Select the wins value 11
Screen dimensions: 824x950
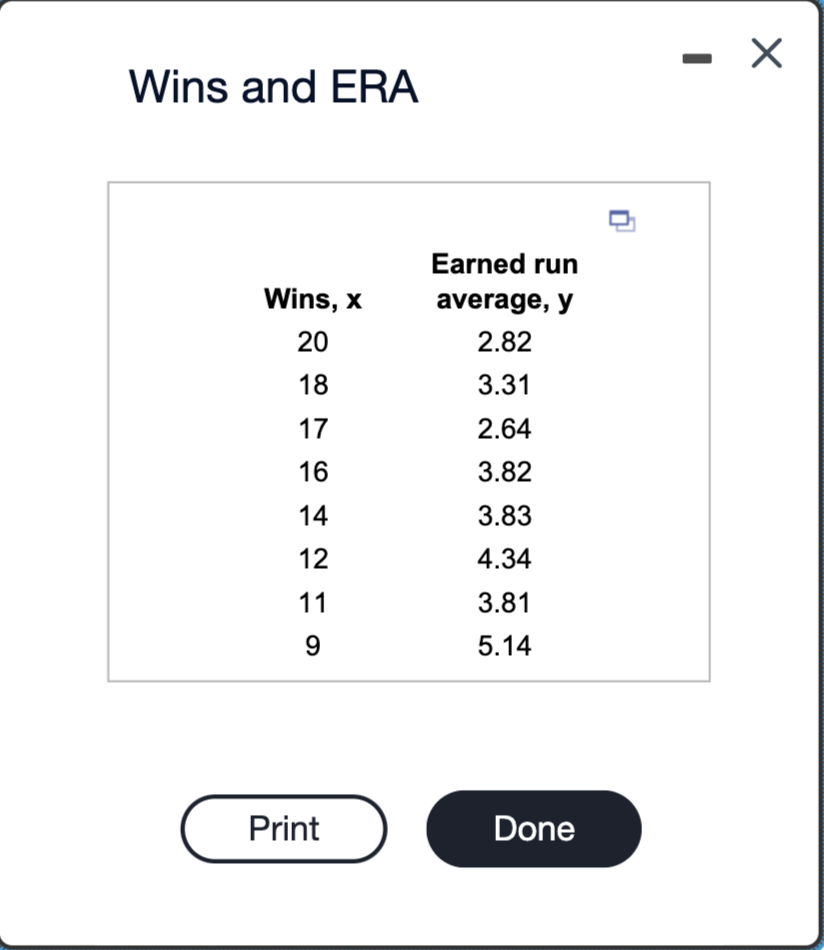(313, 602)
